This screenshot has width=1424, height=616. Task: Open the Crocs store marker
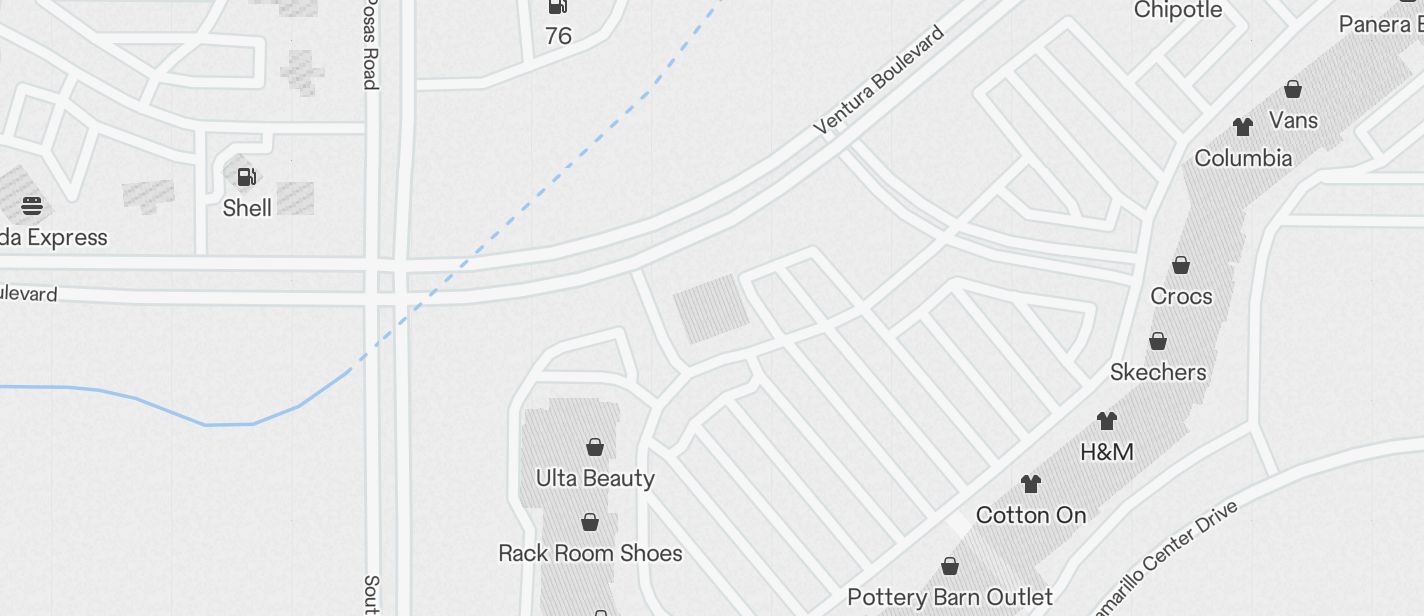pyautogui.click(x=1181, y=265)
